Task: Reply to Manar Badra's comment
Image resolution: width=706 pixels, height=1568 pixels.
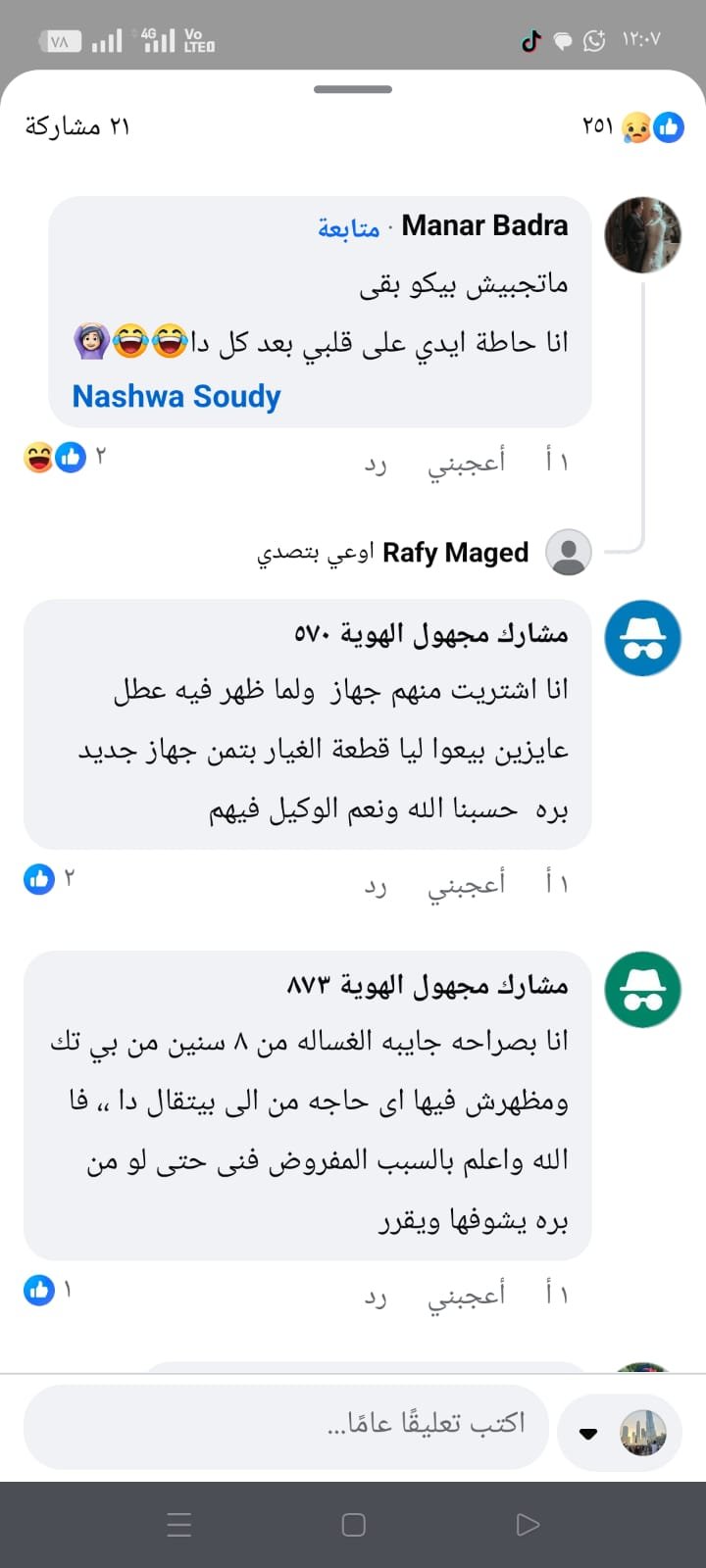Action: 376,463
